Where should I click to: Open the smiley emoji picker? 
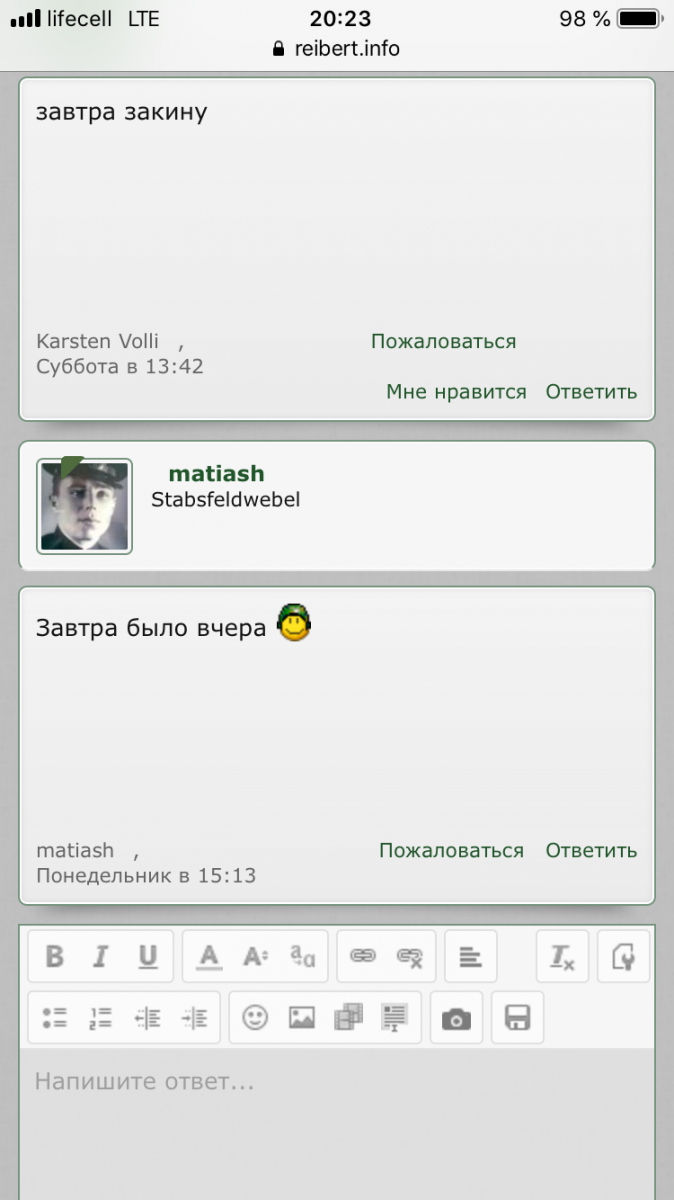pos(256,1018)
